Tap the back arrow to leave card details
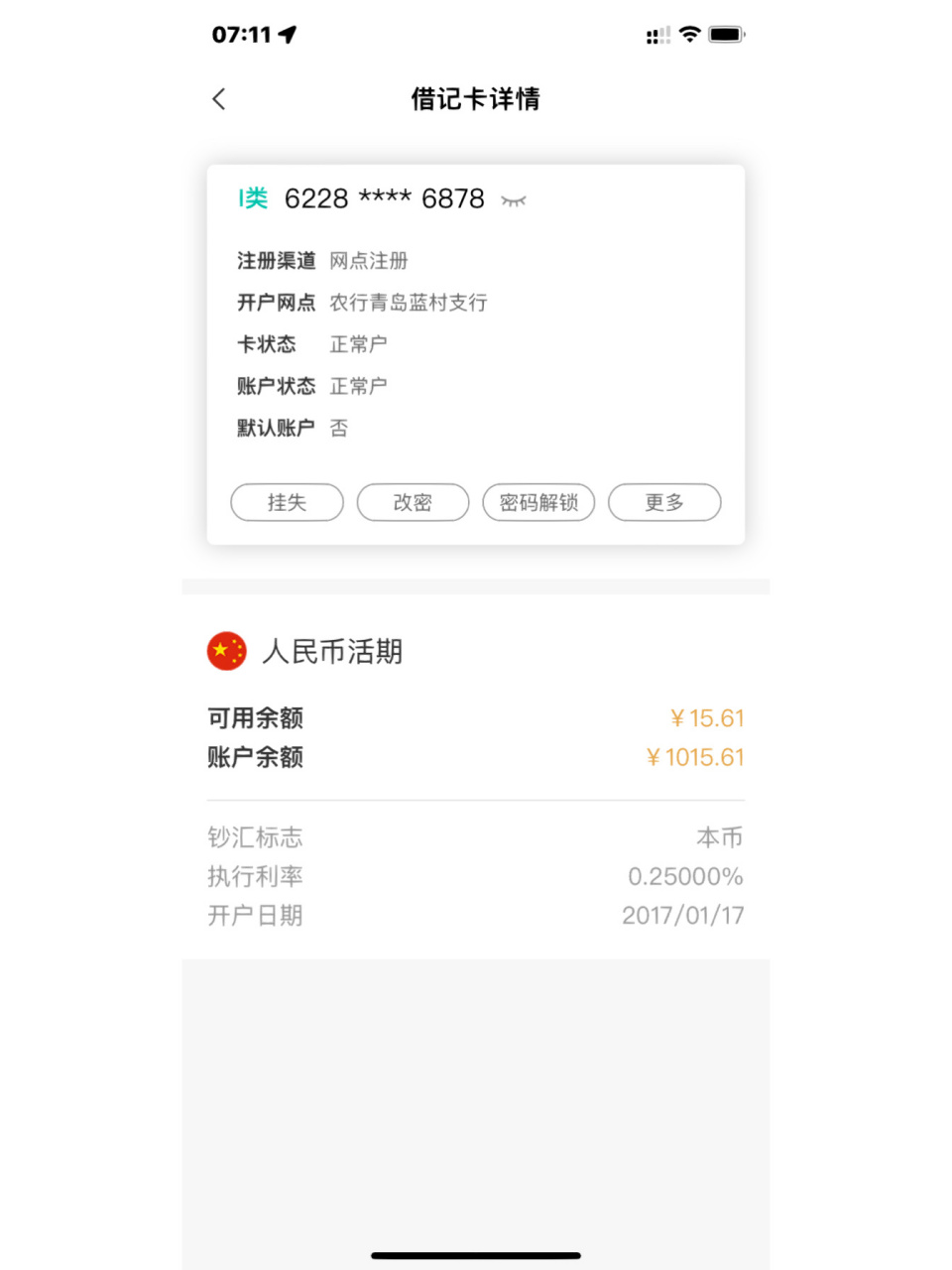The image size is (952, 1270). 218,99
